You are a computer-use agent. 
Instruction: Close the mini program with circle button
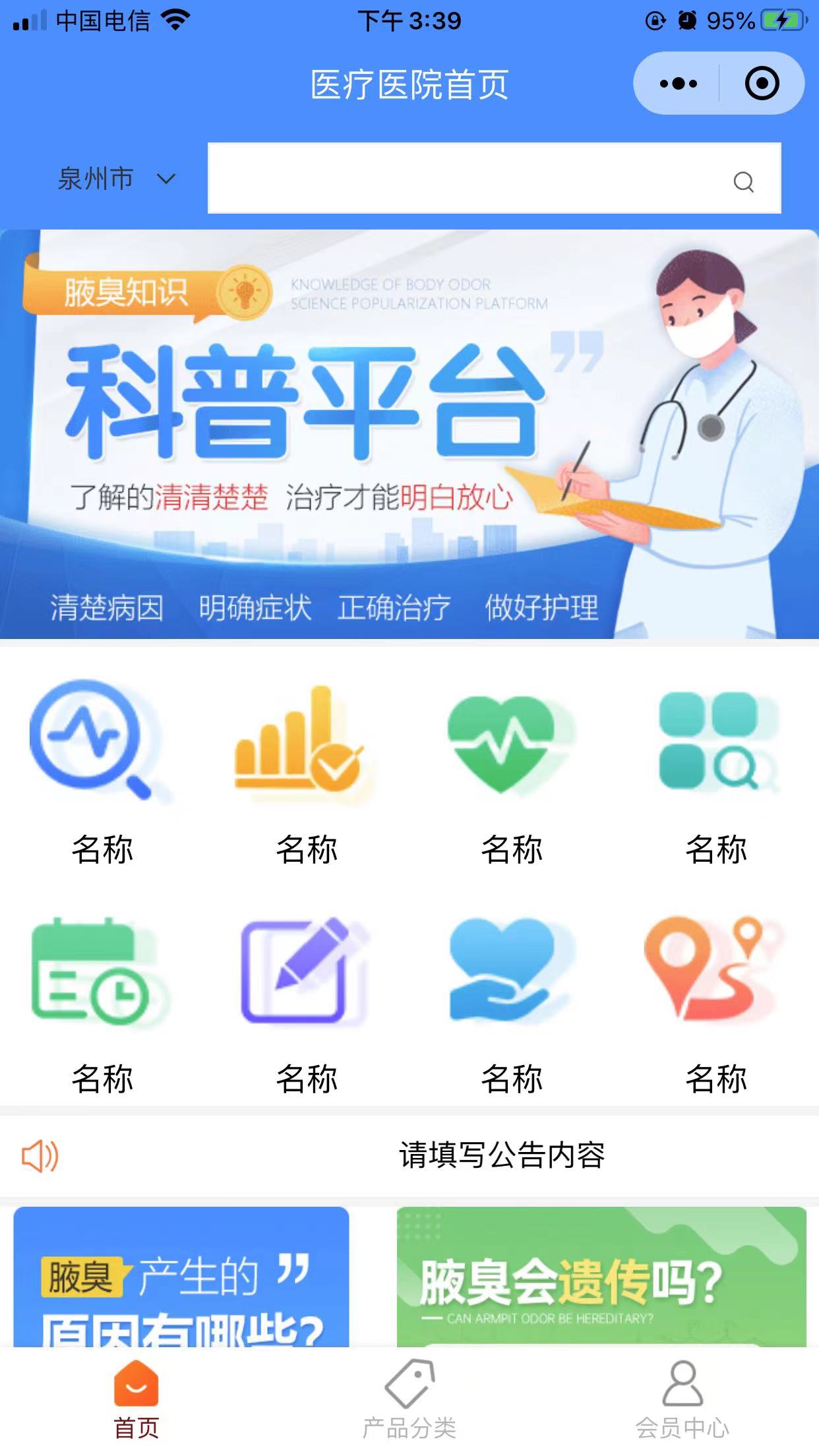point(762,84)
